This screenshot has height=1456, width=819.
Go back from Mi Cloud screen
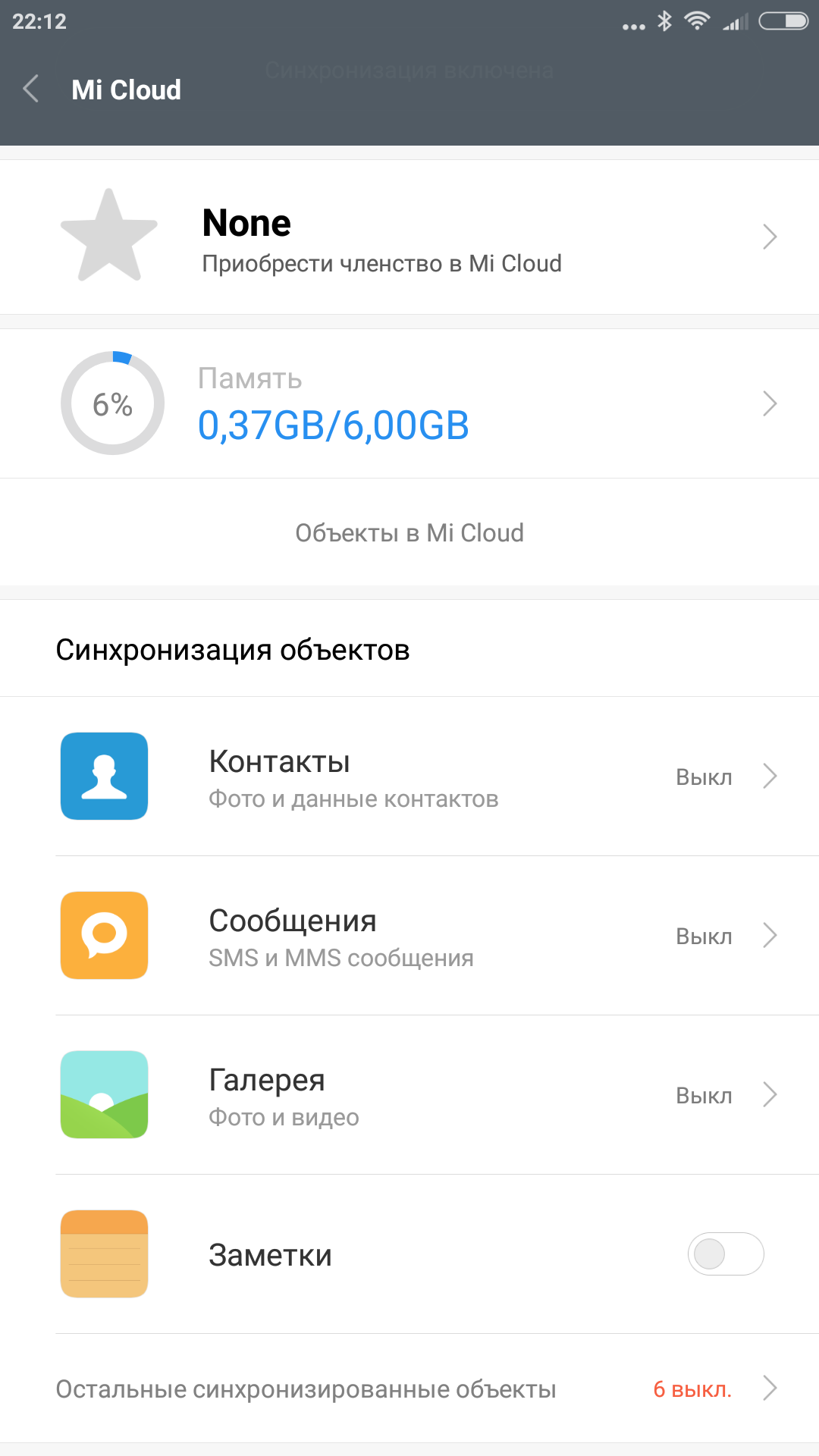(32, 89)
